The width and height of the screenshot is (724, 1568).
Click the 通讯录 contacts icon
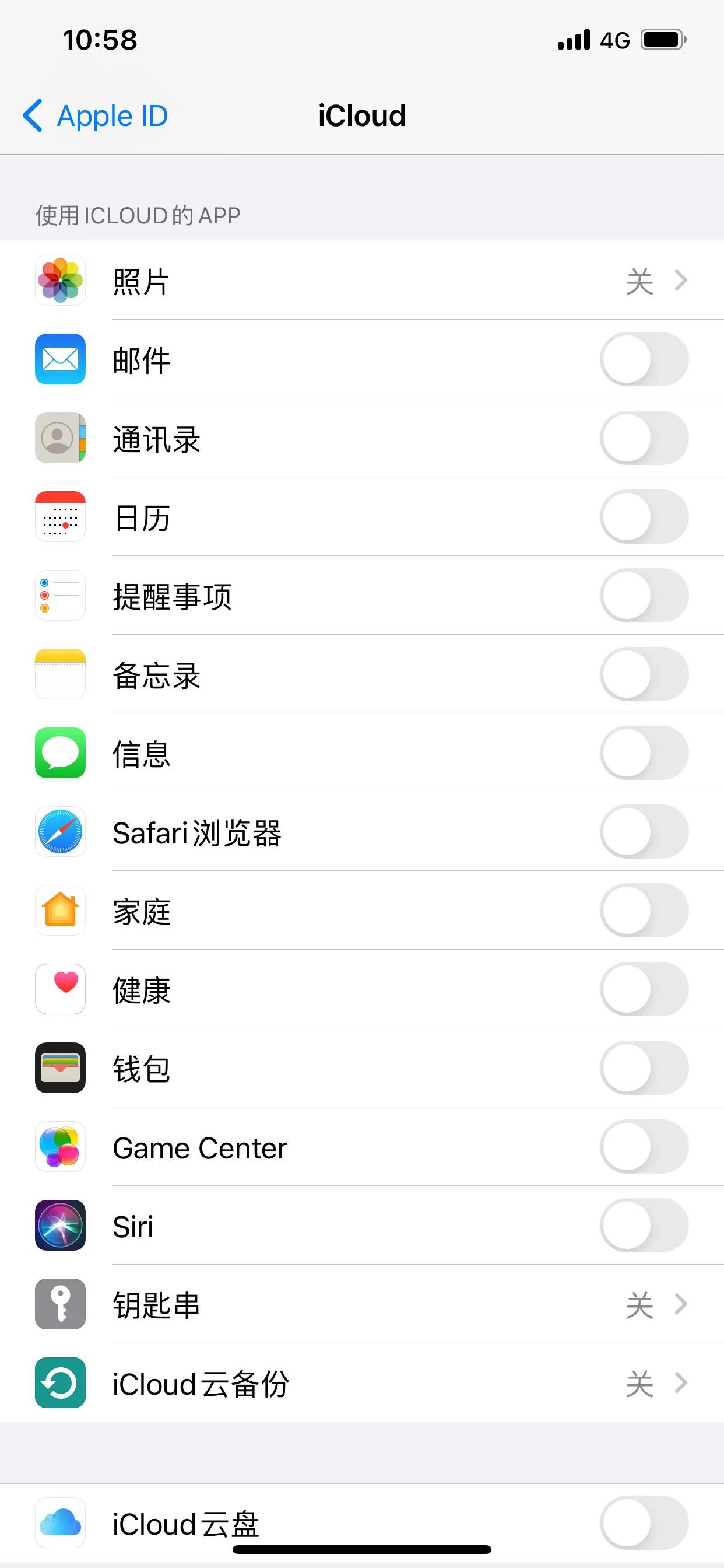tap(60, 438)
